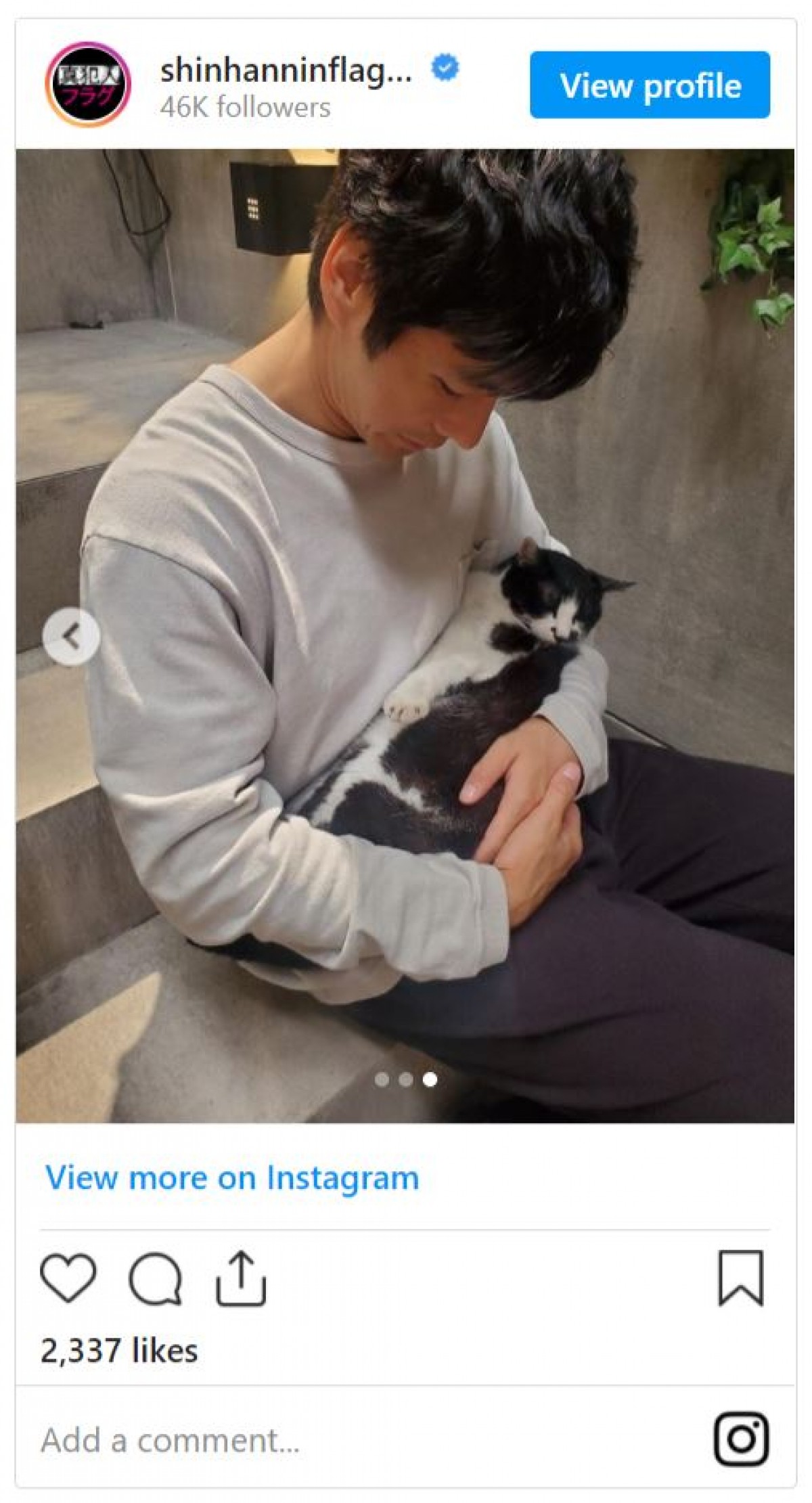Viewport: 812px width, 1503px height.
Task: Open comments via the speech bubble icon
Action: (x=156, y=1278)
